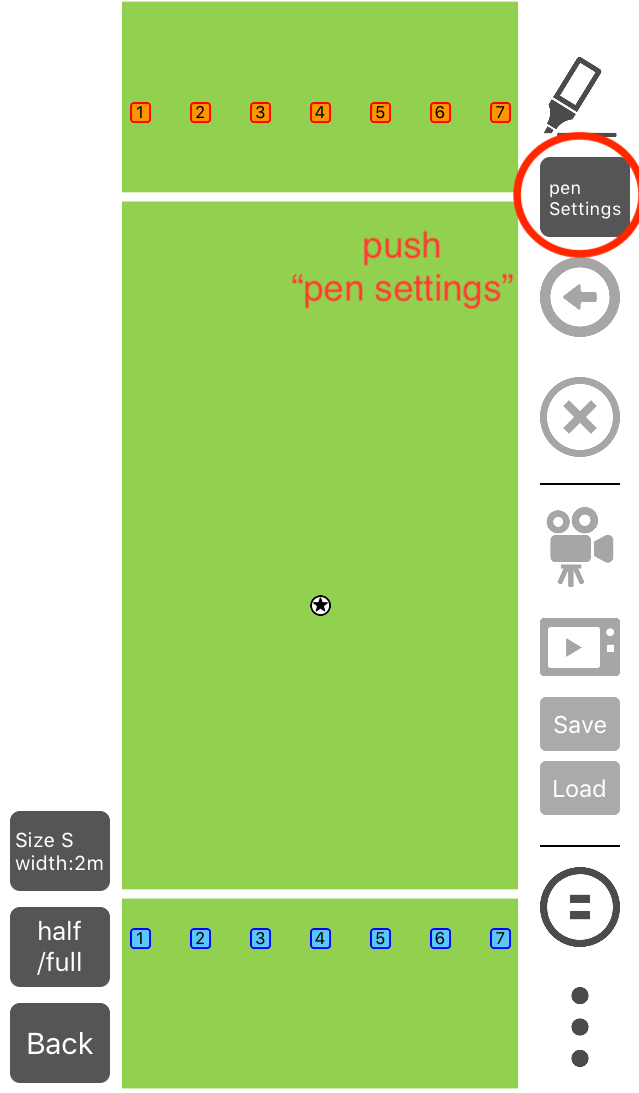Switch between half/full field

[60, 947]
